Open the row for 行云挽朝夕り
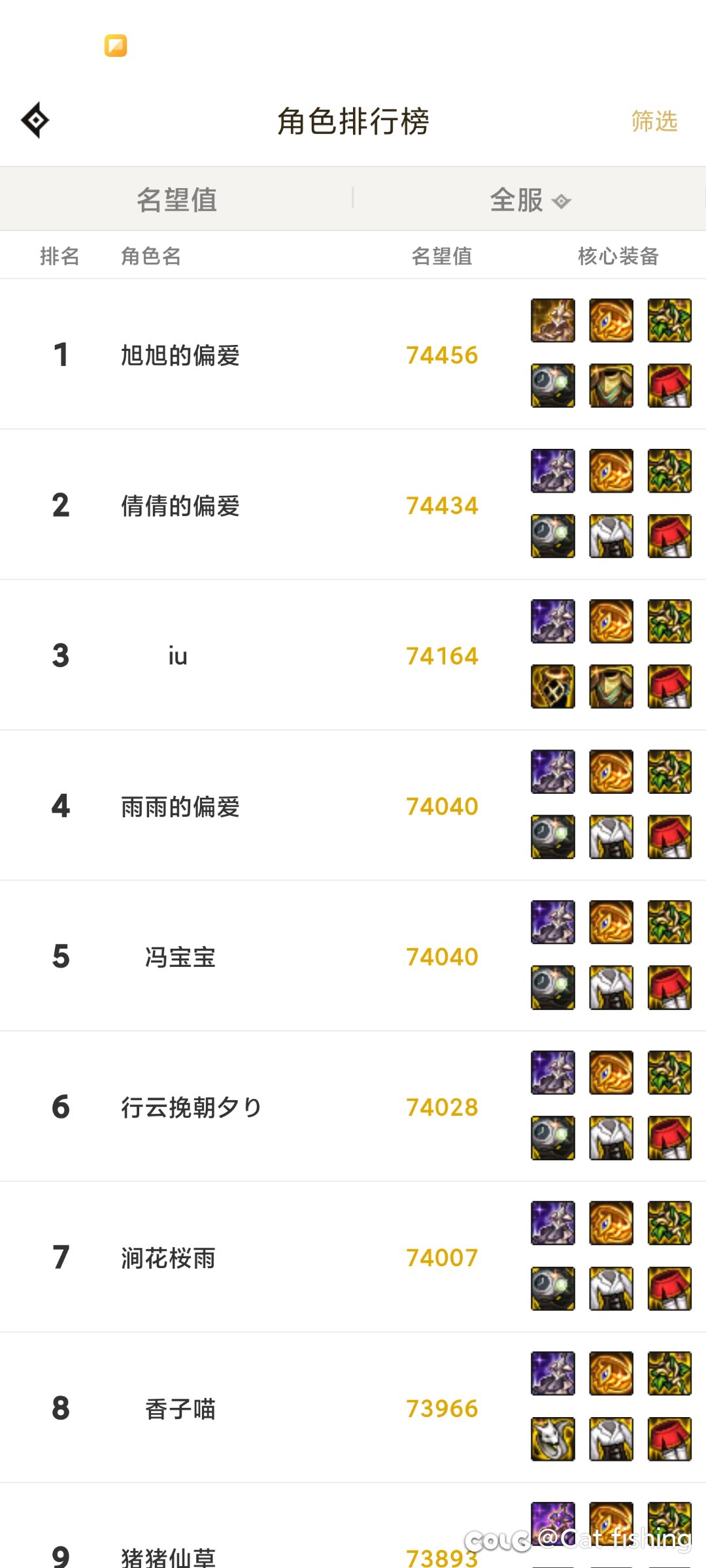This screenshot has height=1568, width=706. [353, 1106]
